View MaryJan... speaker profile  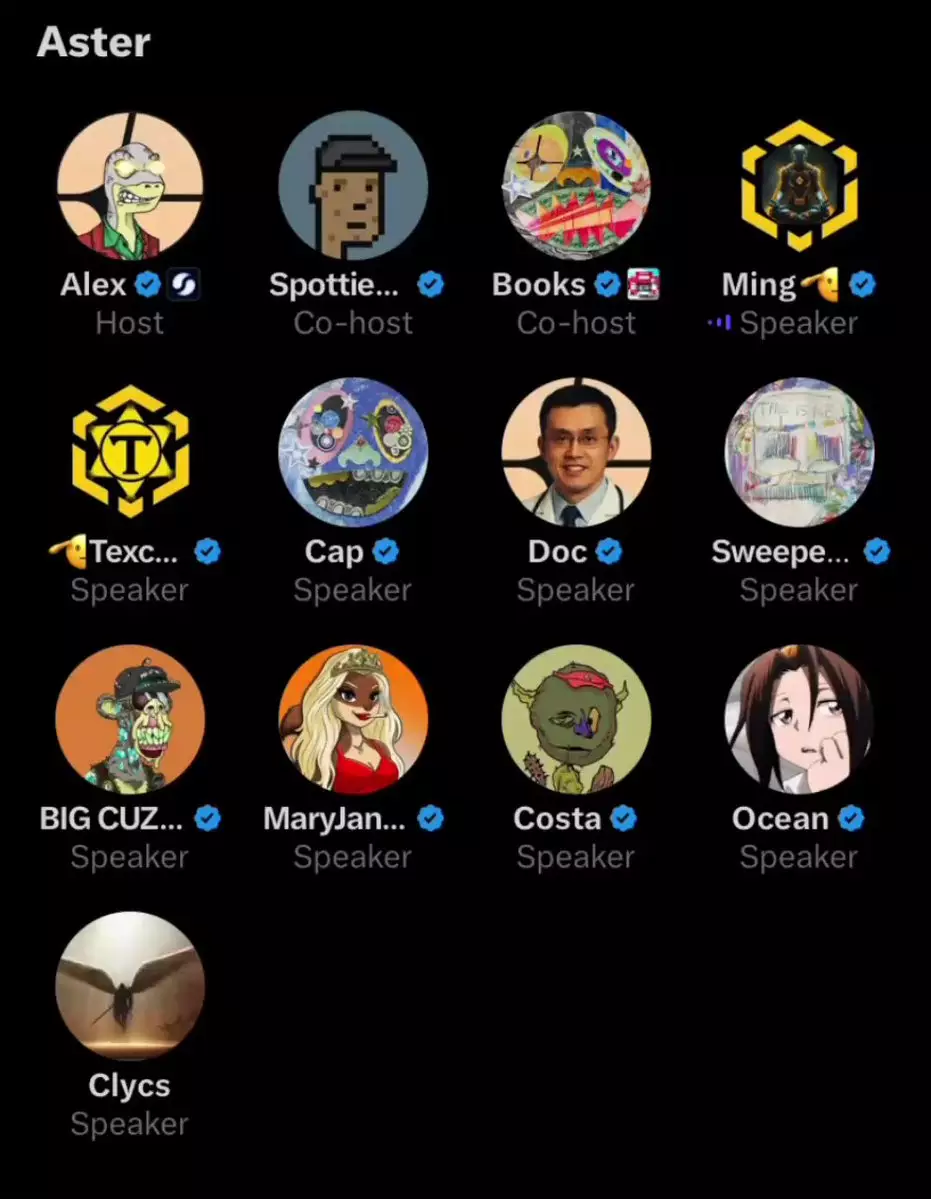click(353, 719)
